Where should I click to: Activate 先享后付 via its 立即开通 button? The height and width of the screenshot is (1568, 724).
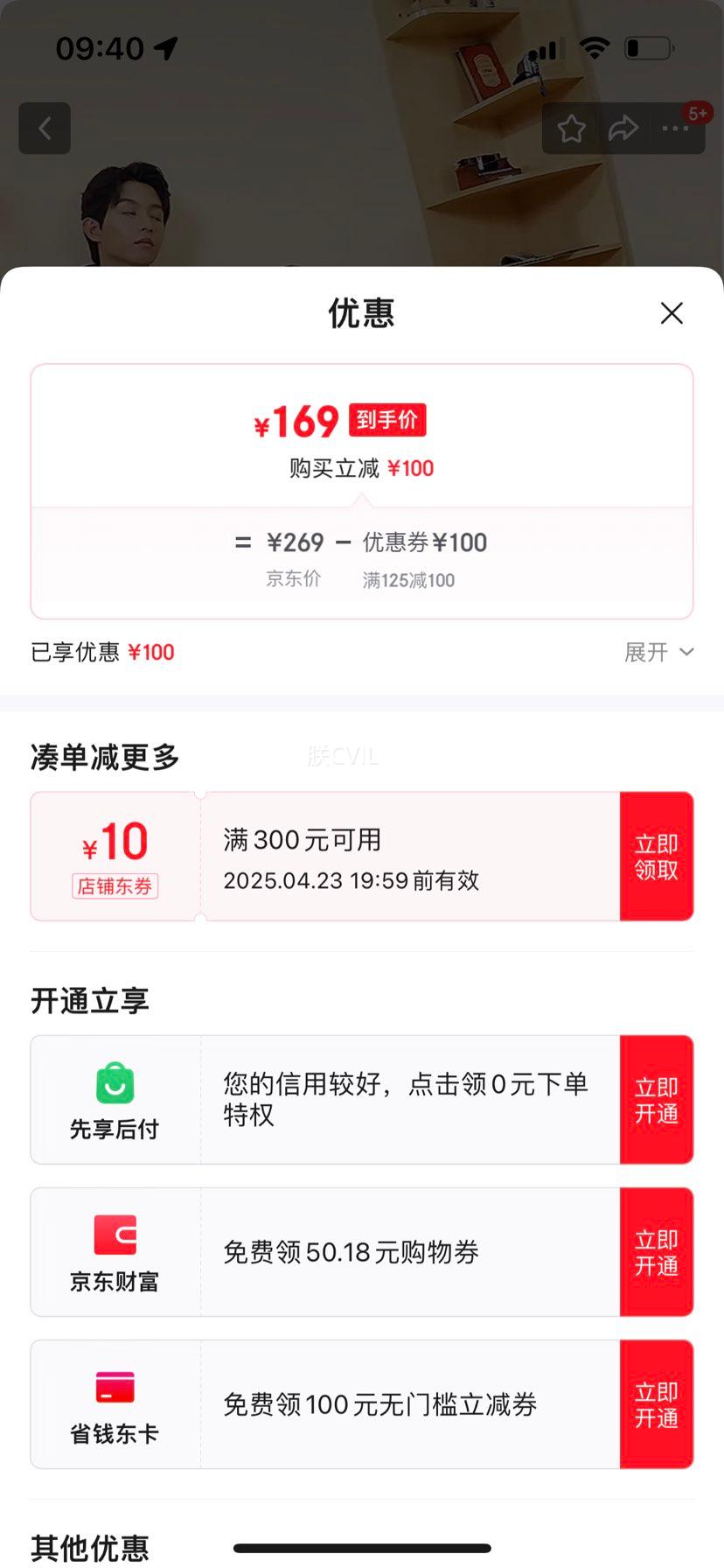[x=657, y=1099]
